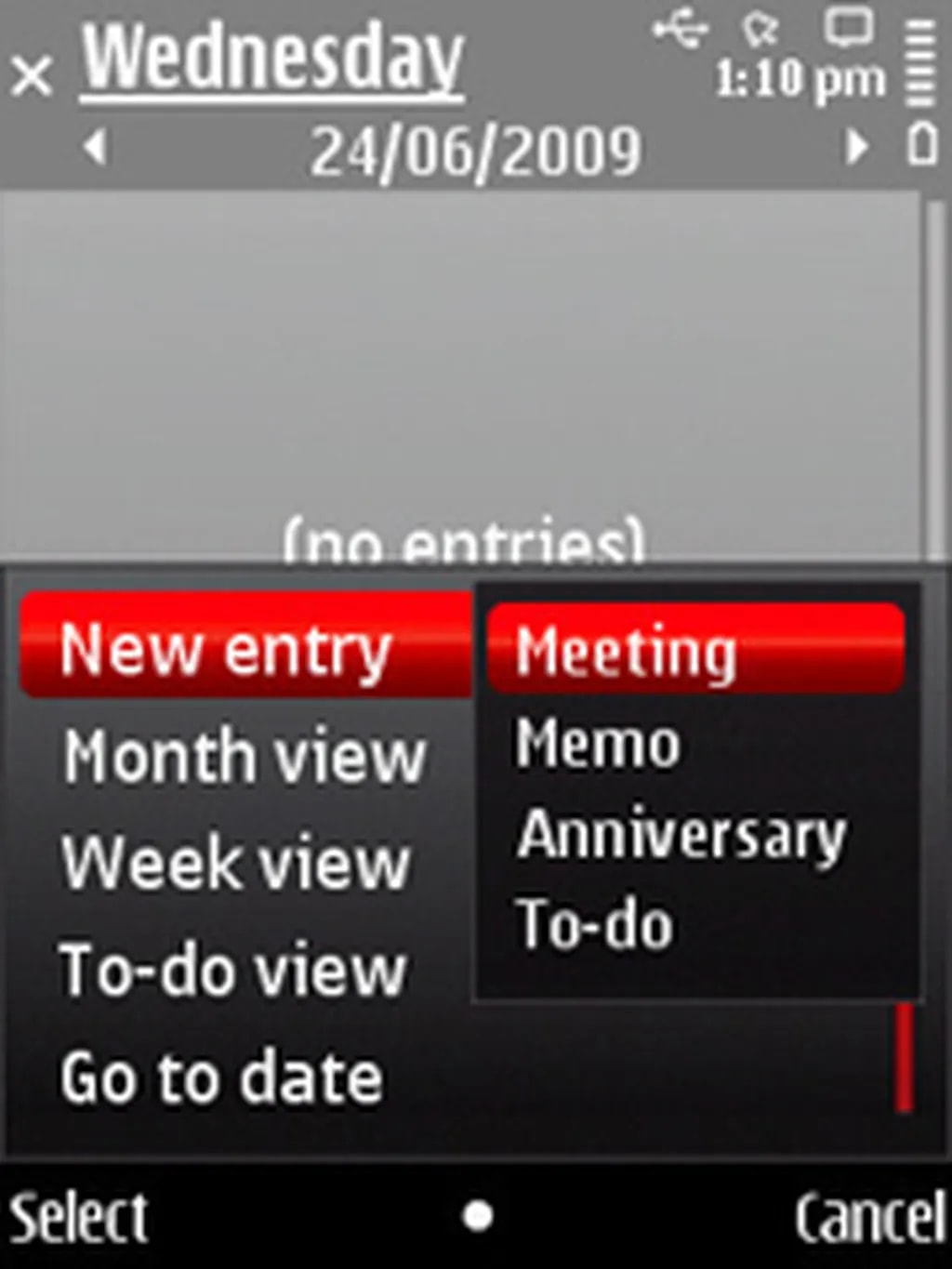Choose Memo from the submenu
Viewport: 952px width, 1269px height.
pyautogui.click(x=599, y=744)
